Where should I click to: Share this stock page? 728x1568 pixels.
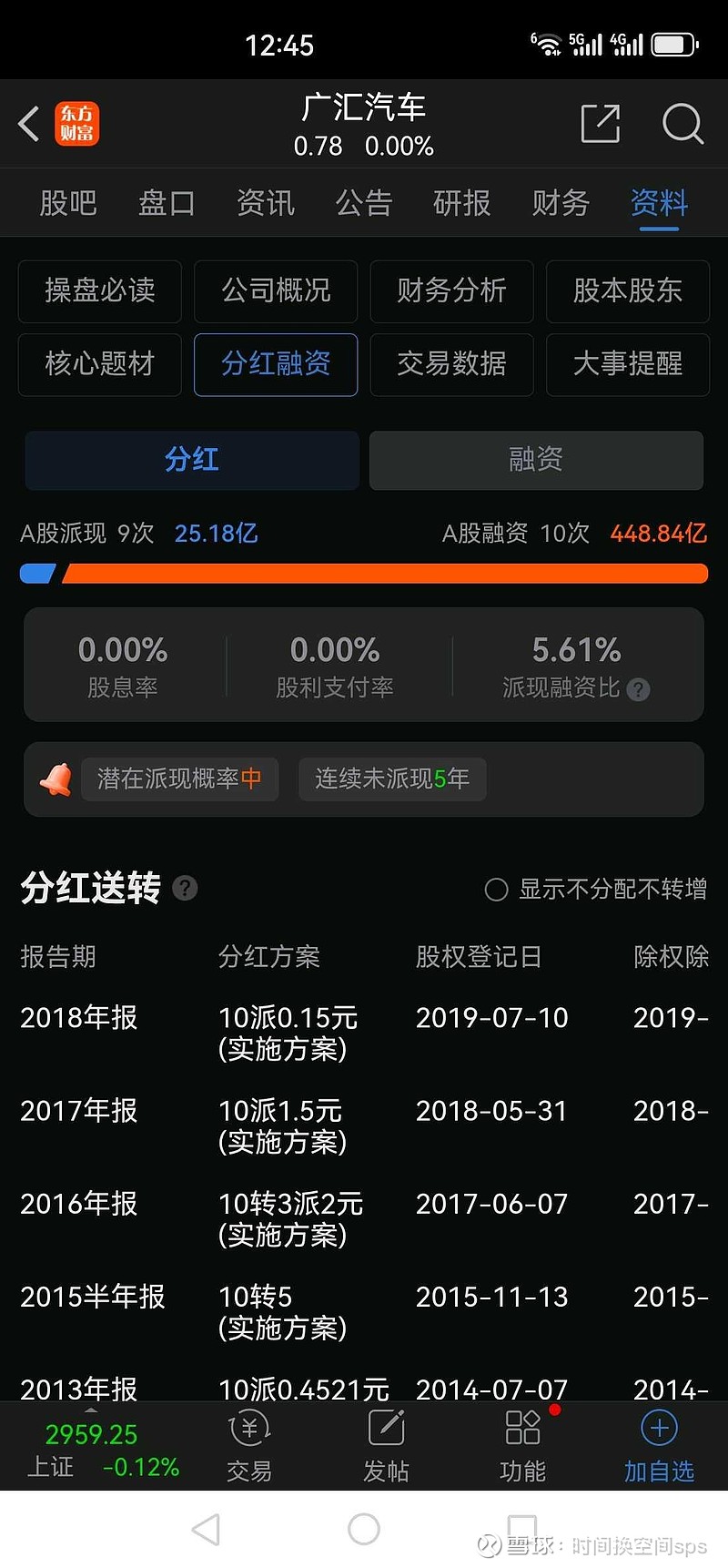[600, 124]
